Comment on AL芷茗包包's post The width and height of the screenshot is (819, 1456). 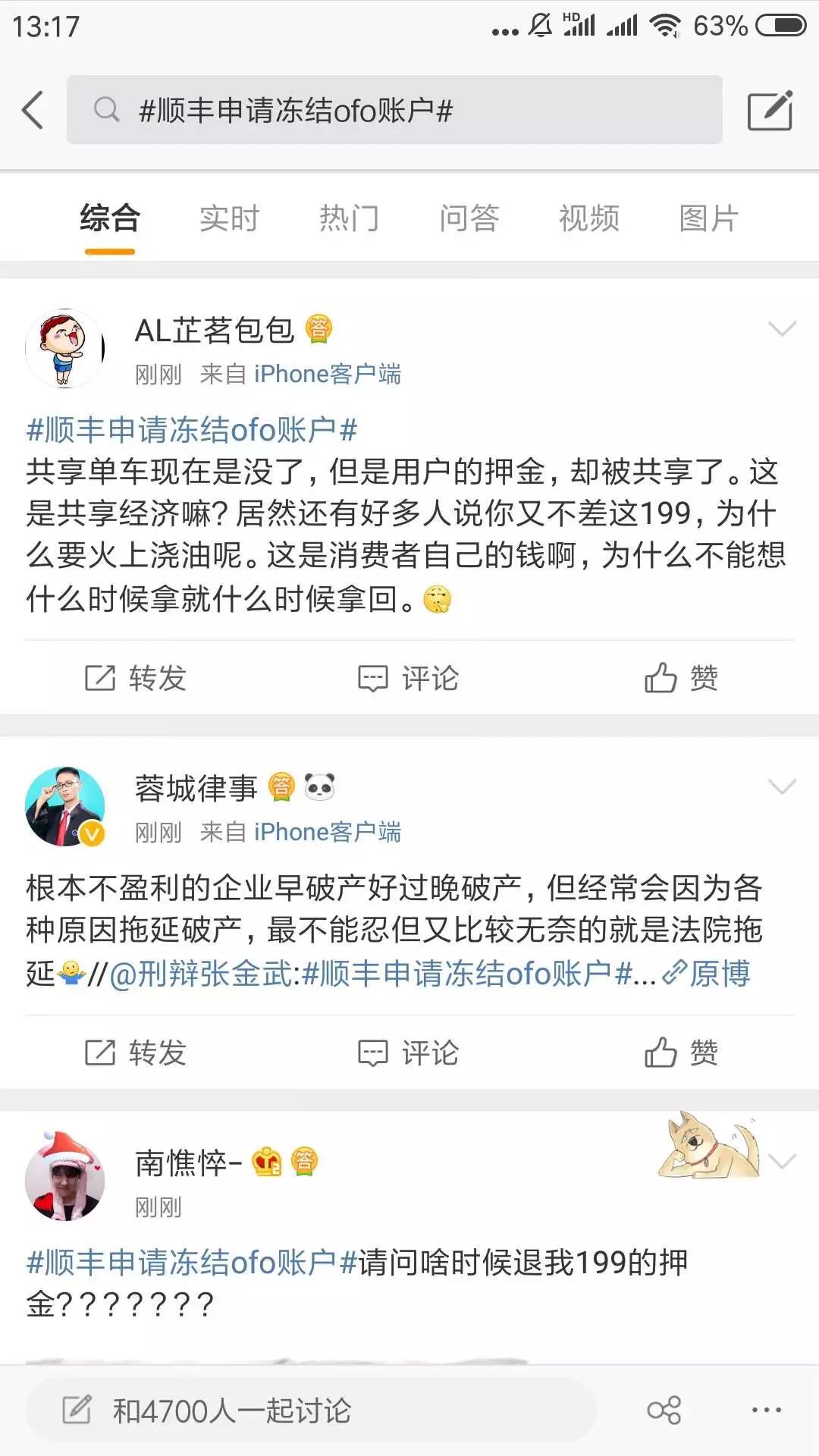point(409,678)
